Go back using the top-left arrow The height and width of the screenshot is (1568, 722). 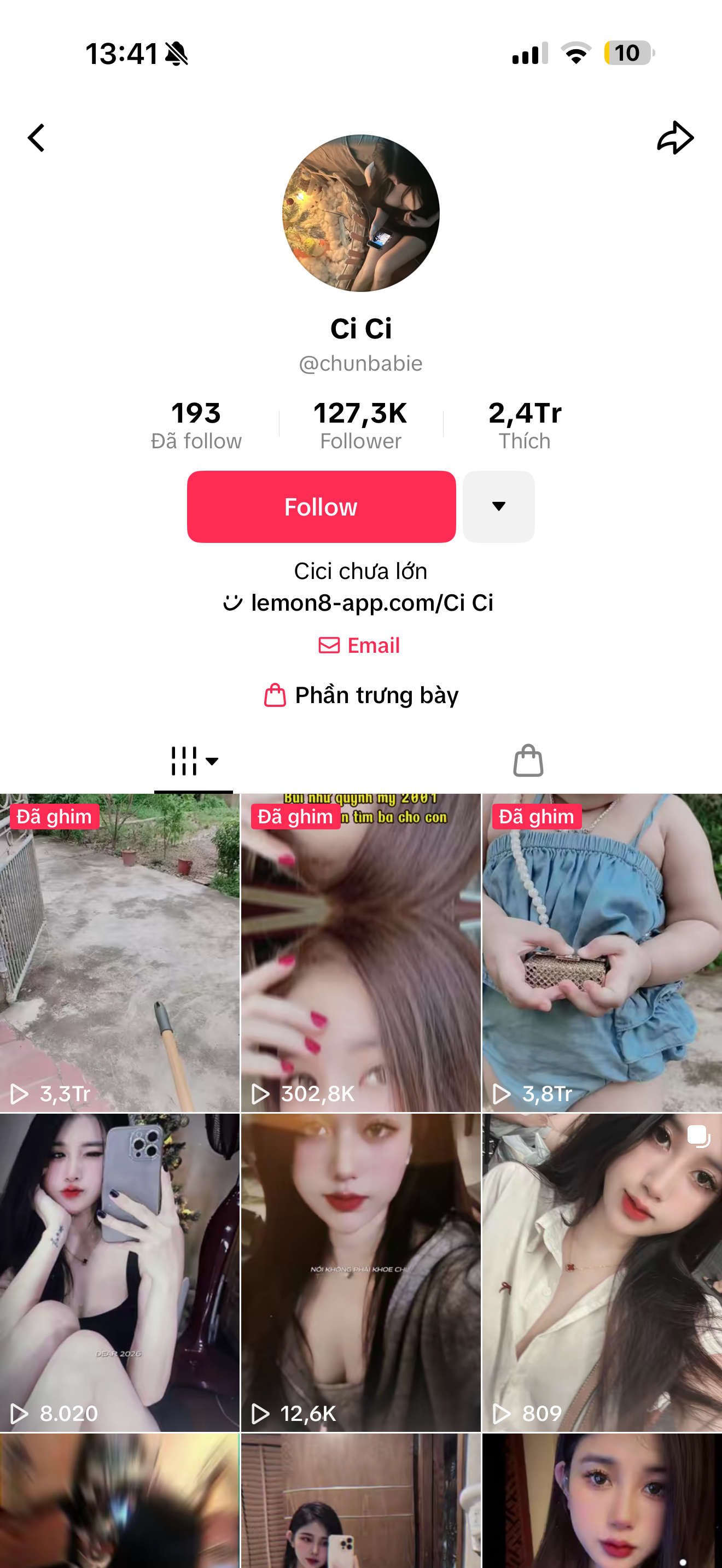click(x=37, y=138)
